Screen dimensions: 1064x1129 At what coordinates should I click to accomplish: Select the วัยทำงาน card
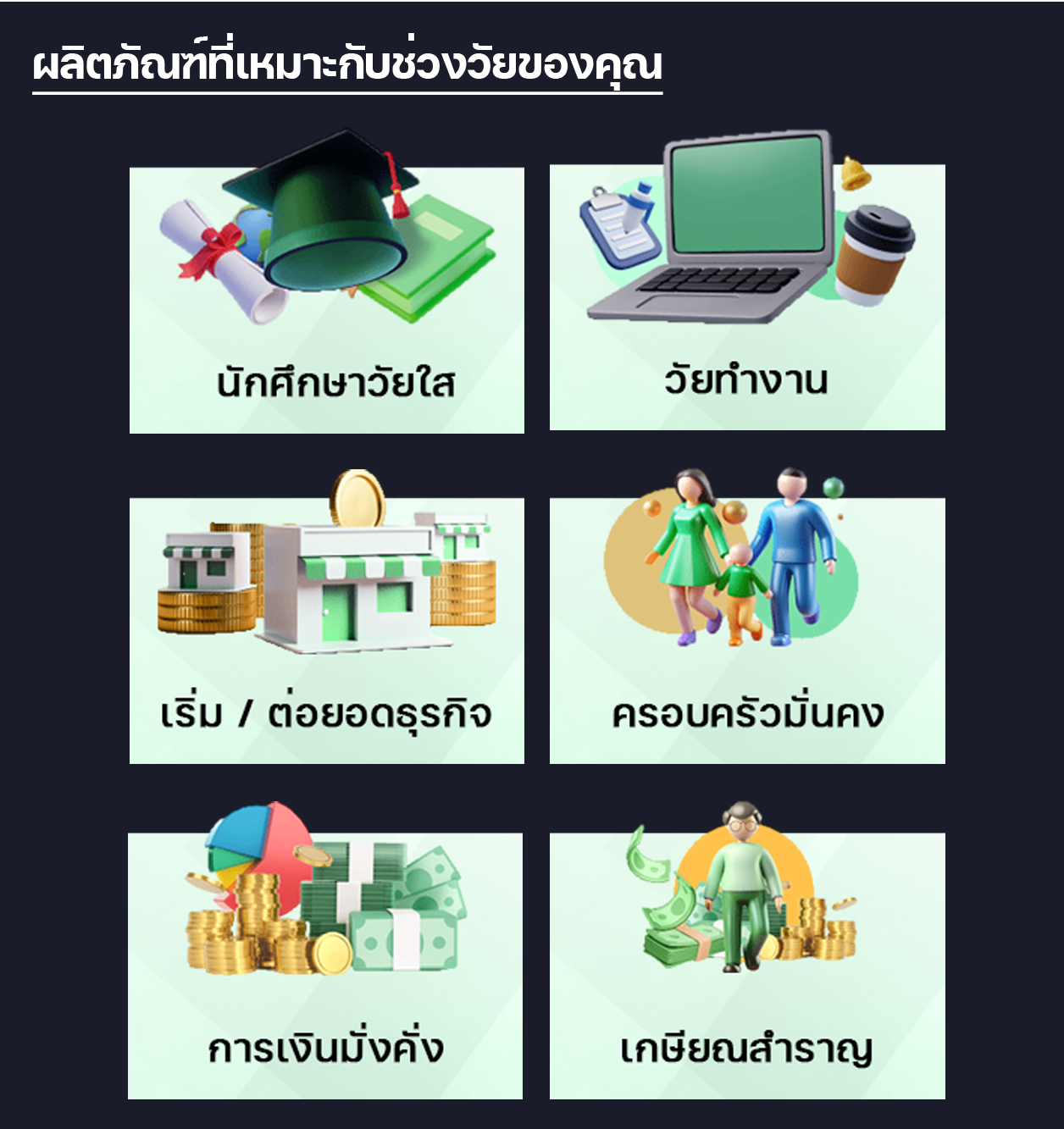pos(747,298)
